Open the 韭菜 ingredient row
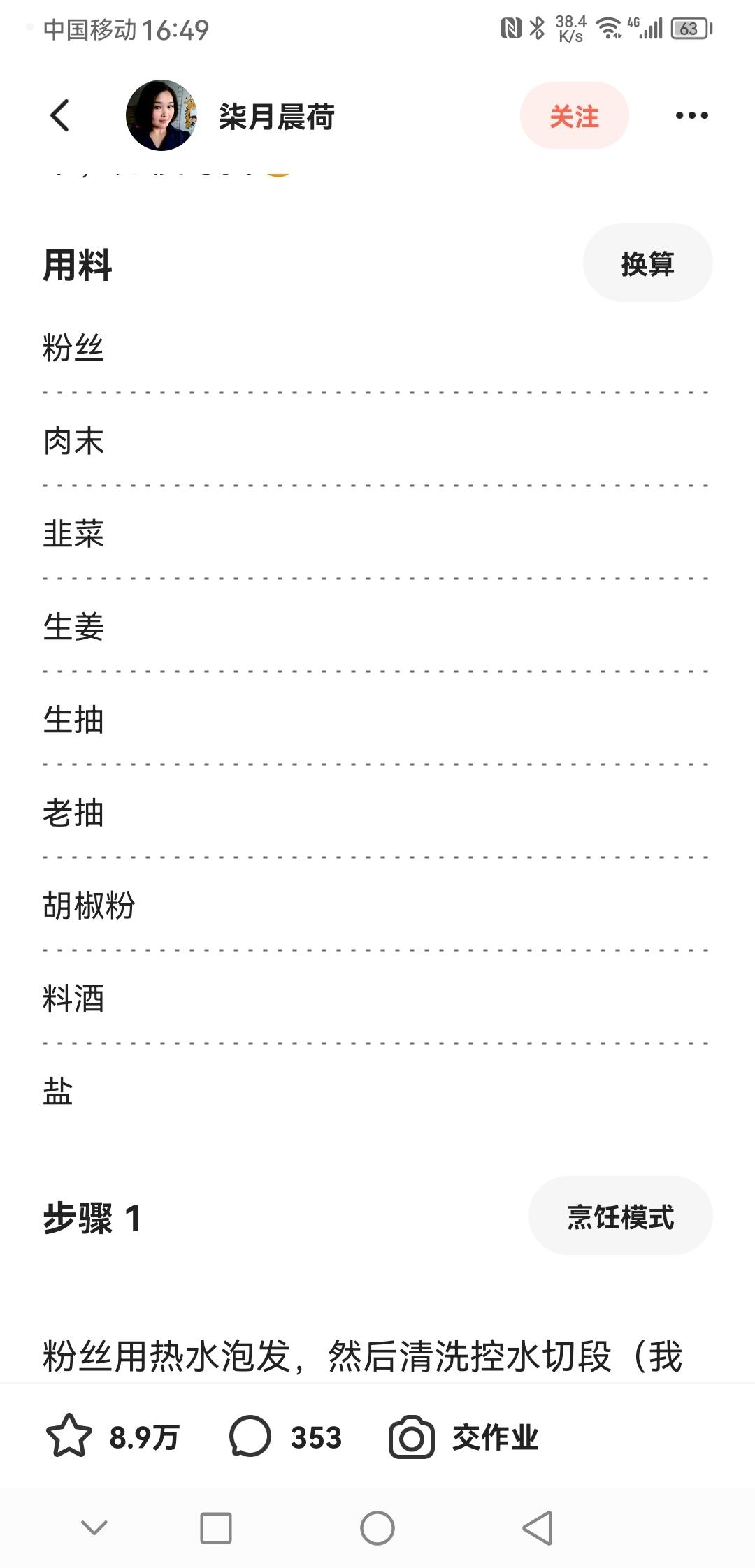Viewport: 755px width, 1568px height. (x=377, y=533)
